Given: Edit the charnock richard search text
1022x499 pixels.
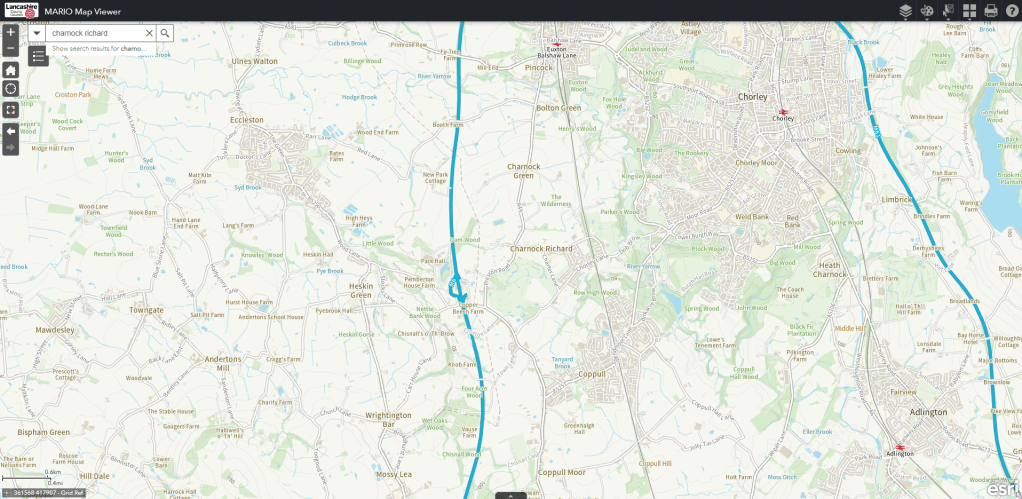Looking at the screenshot, I should pyautogui.click(x=95, y=33).
